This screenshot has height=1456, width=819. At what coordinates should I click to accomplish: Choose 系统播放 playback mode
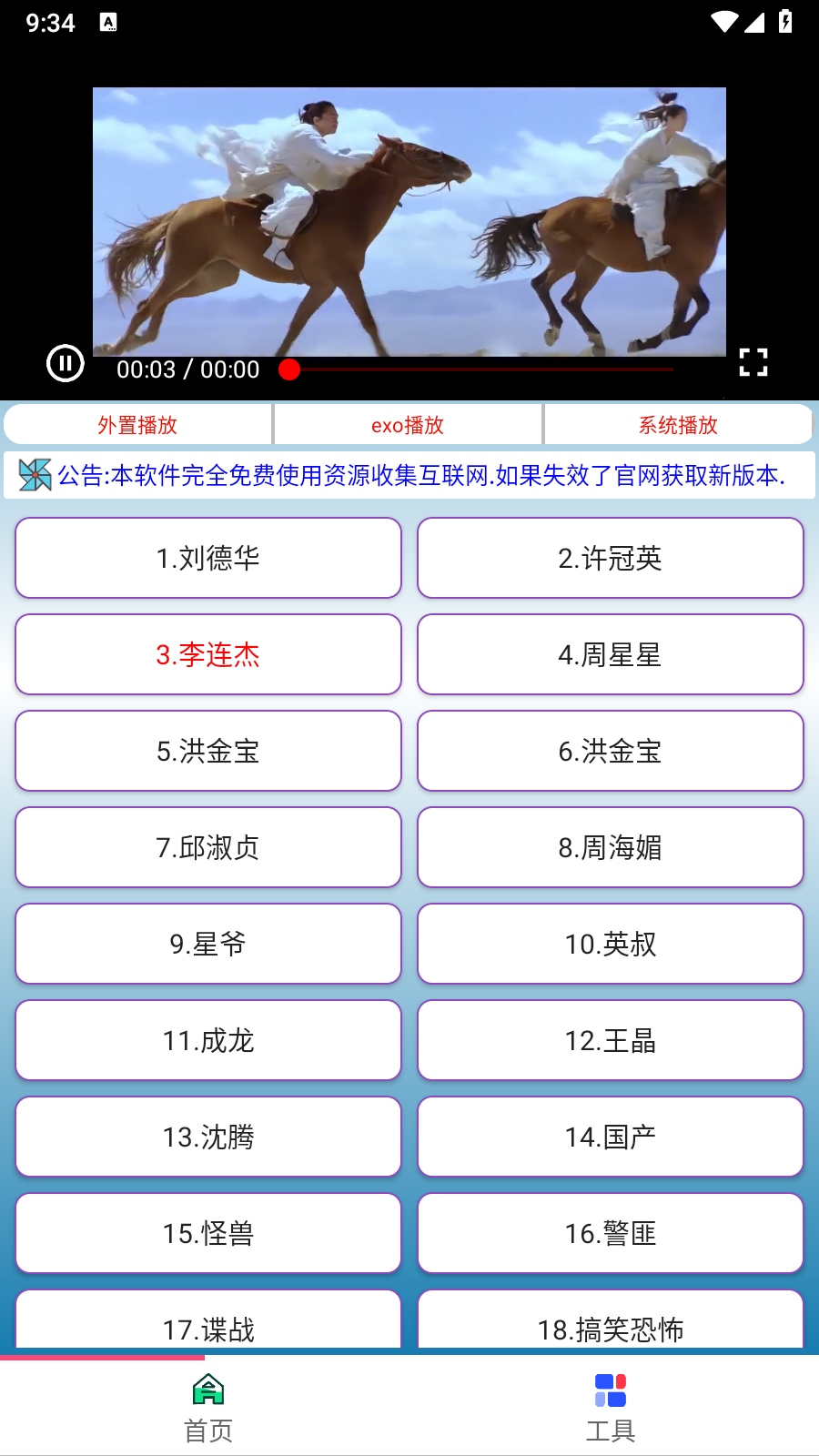(677, 424)
